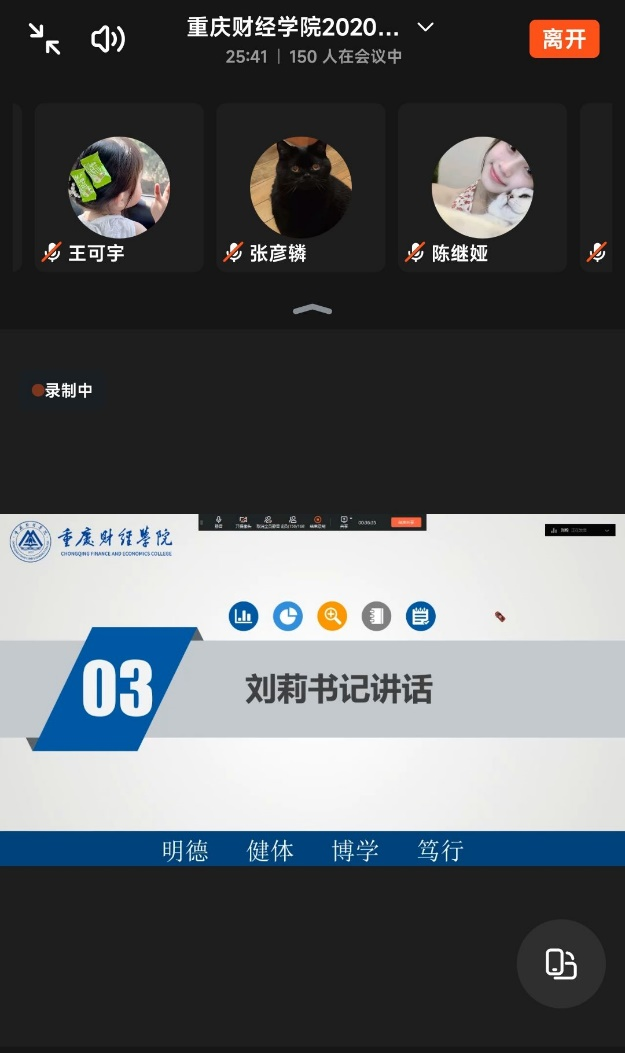Viewport: 625px width, 1053px height.
Task: Minimize the meeting window
Action: [44, 39]
